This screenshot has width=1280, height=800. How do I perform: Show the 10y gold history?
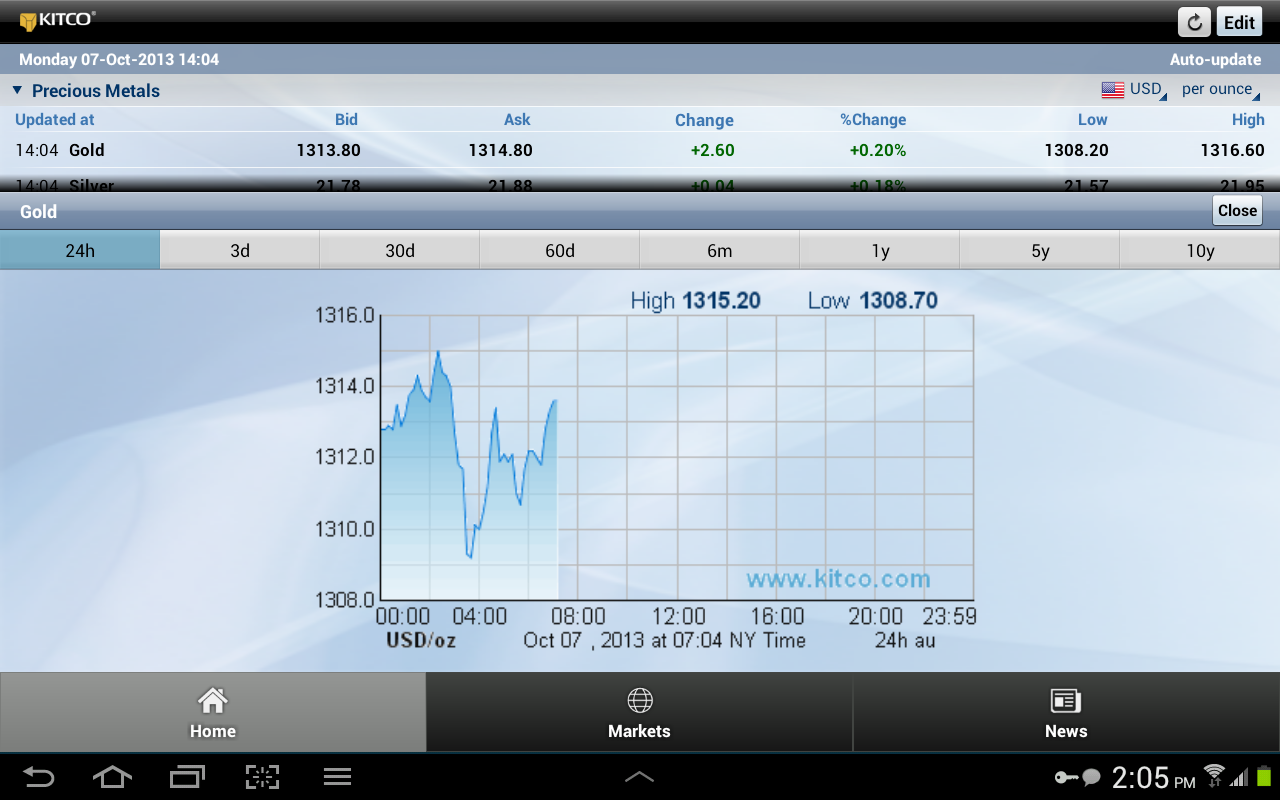[1200, 250]
